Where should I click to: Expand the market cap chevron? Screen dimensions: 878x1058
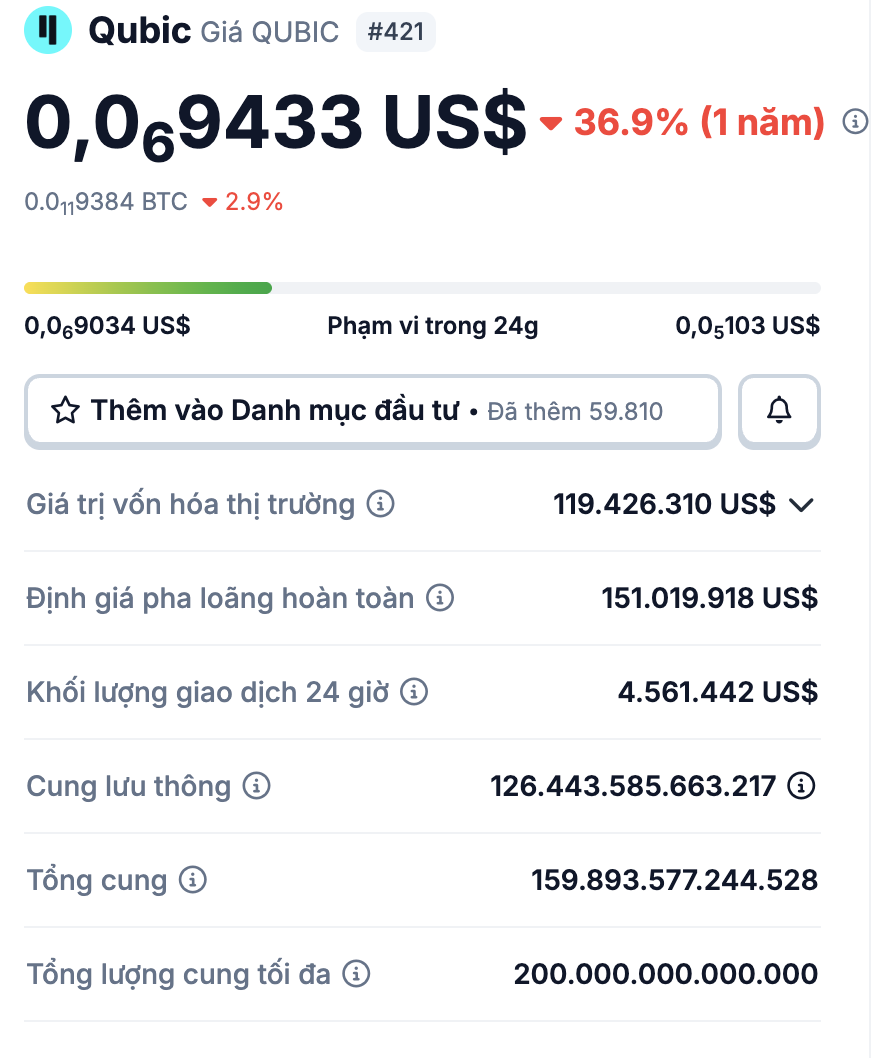coord(801,505)
